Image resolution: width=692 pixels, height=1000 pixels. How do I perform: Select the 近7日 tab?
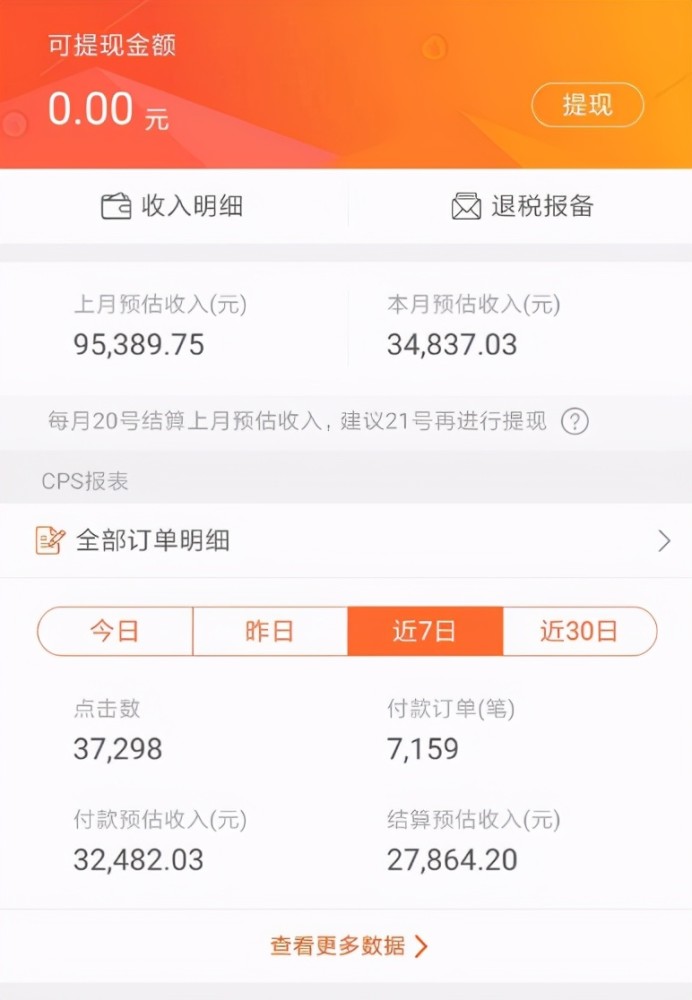point(425,631)
